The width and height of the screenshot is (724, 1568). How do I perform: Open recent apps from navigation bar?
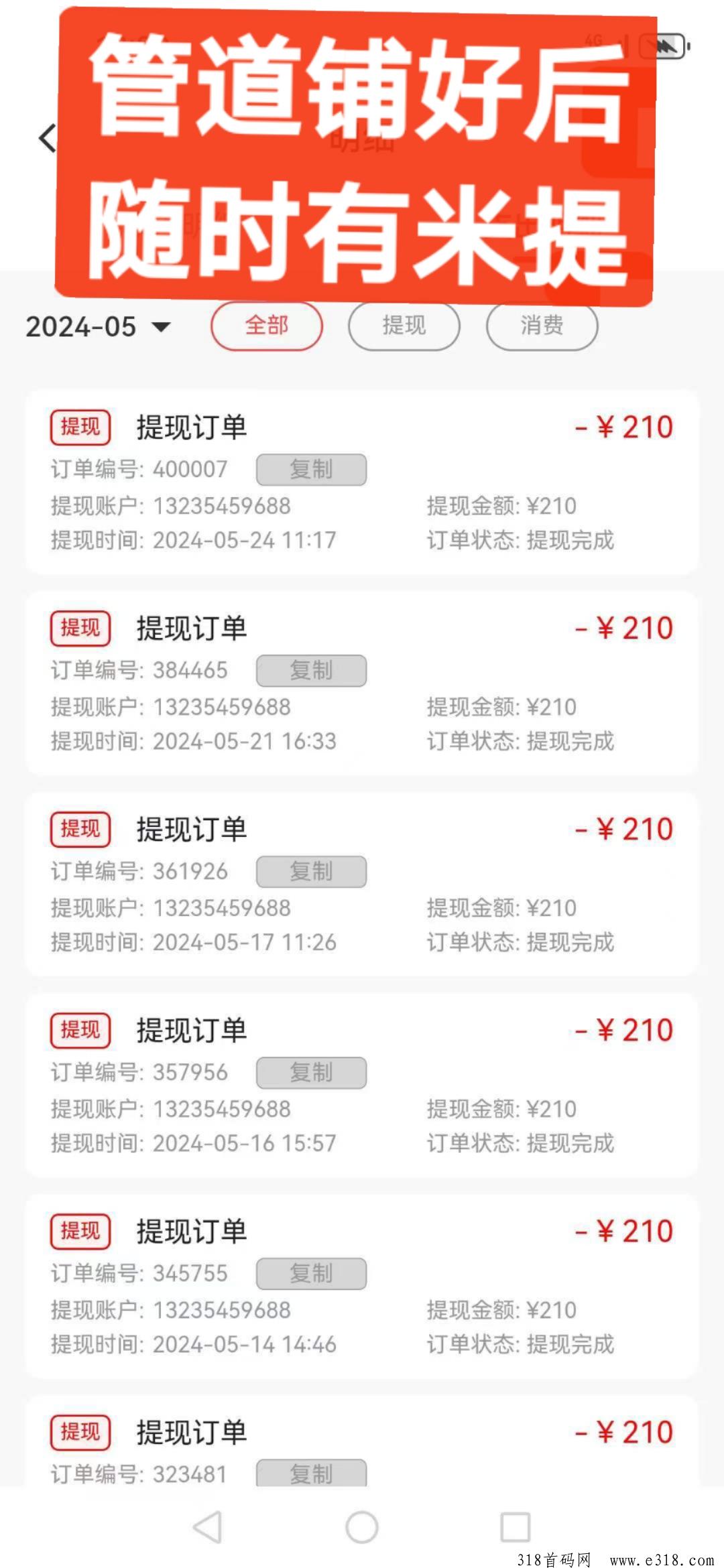coord(516,1527)
